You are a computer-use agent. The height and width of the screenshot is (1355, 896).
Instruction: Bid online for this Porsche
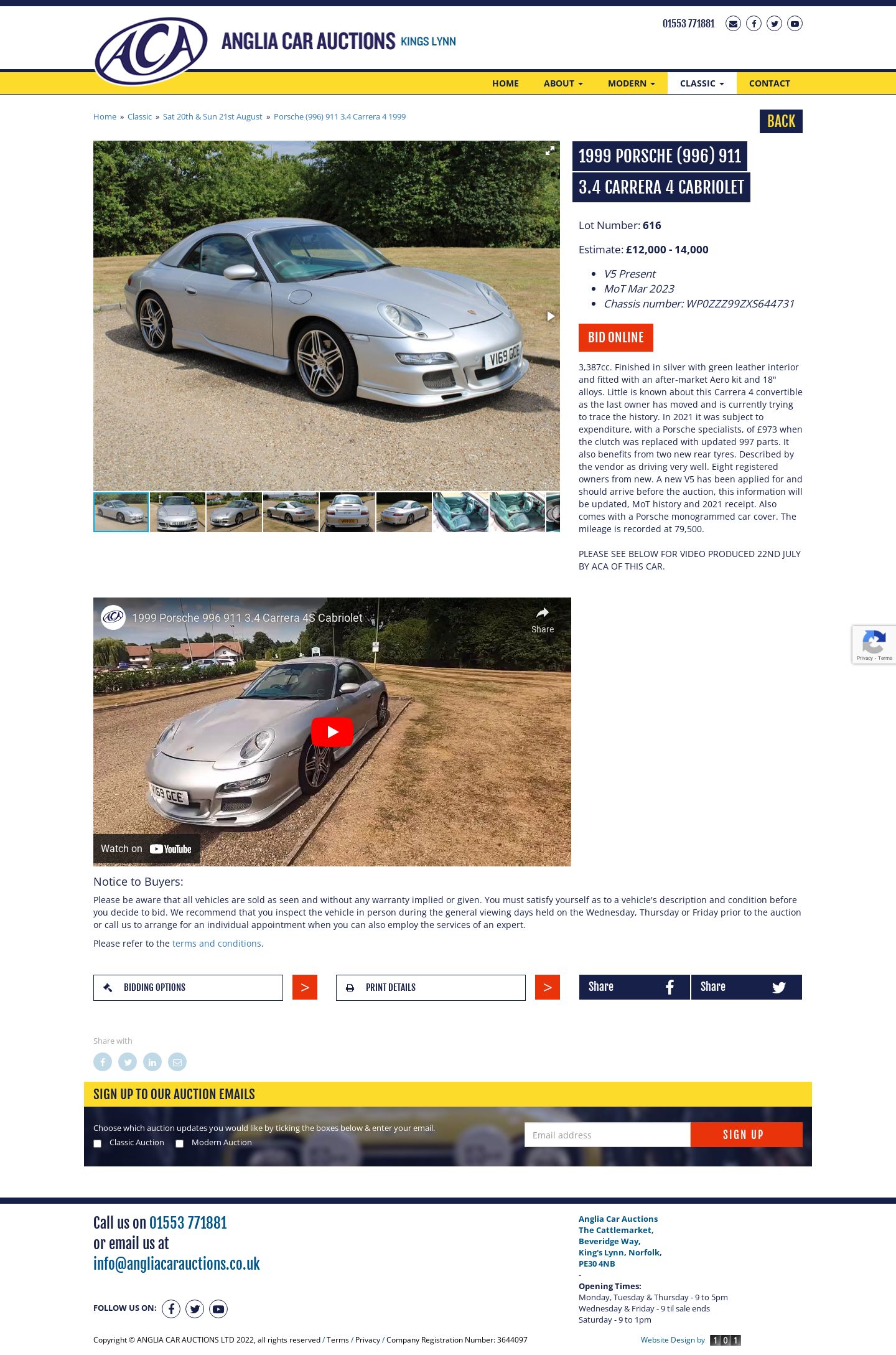[x=615, y=337]
